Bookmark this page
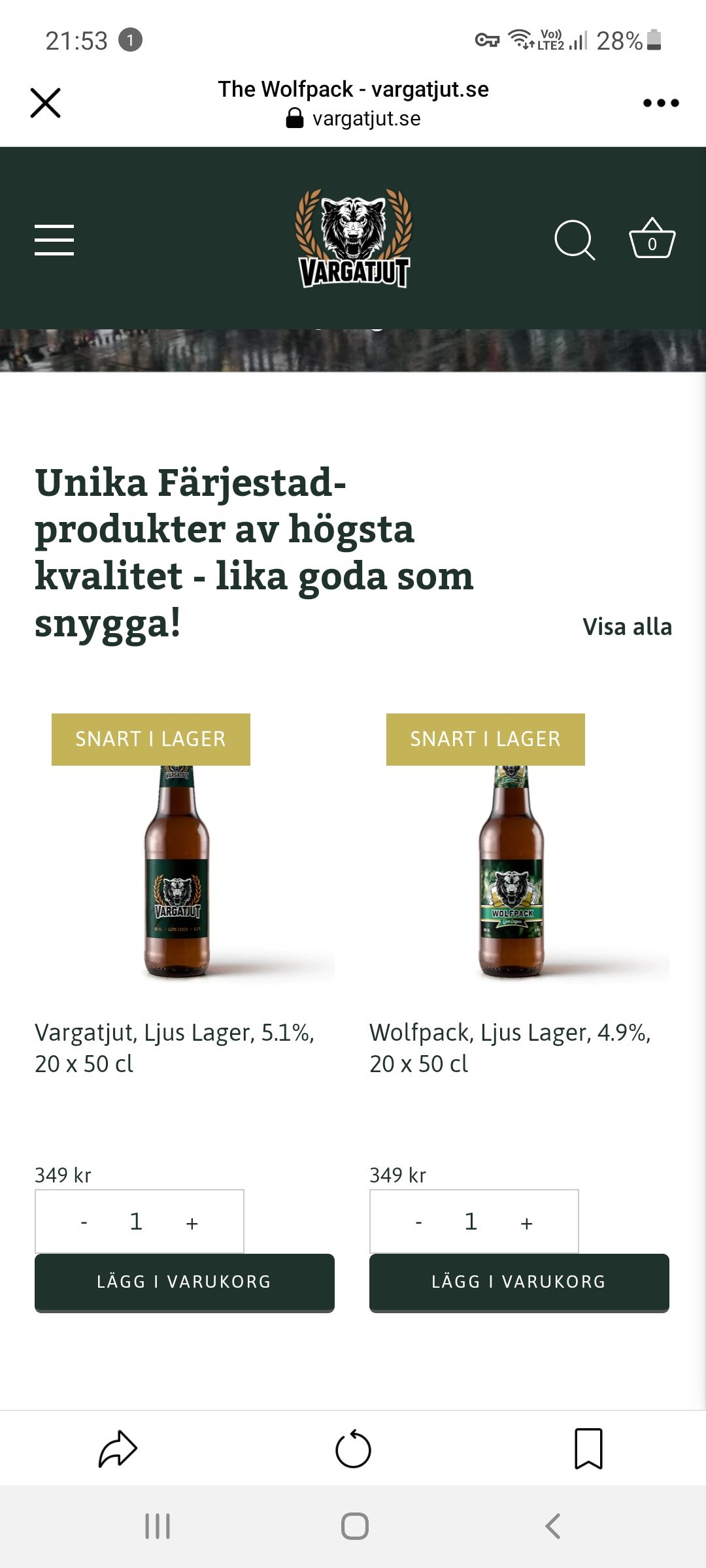This screenshot has height=1568, width=706. tap(588, 1449)
